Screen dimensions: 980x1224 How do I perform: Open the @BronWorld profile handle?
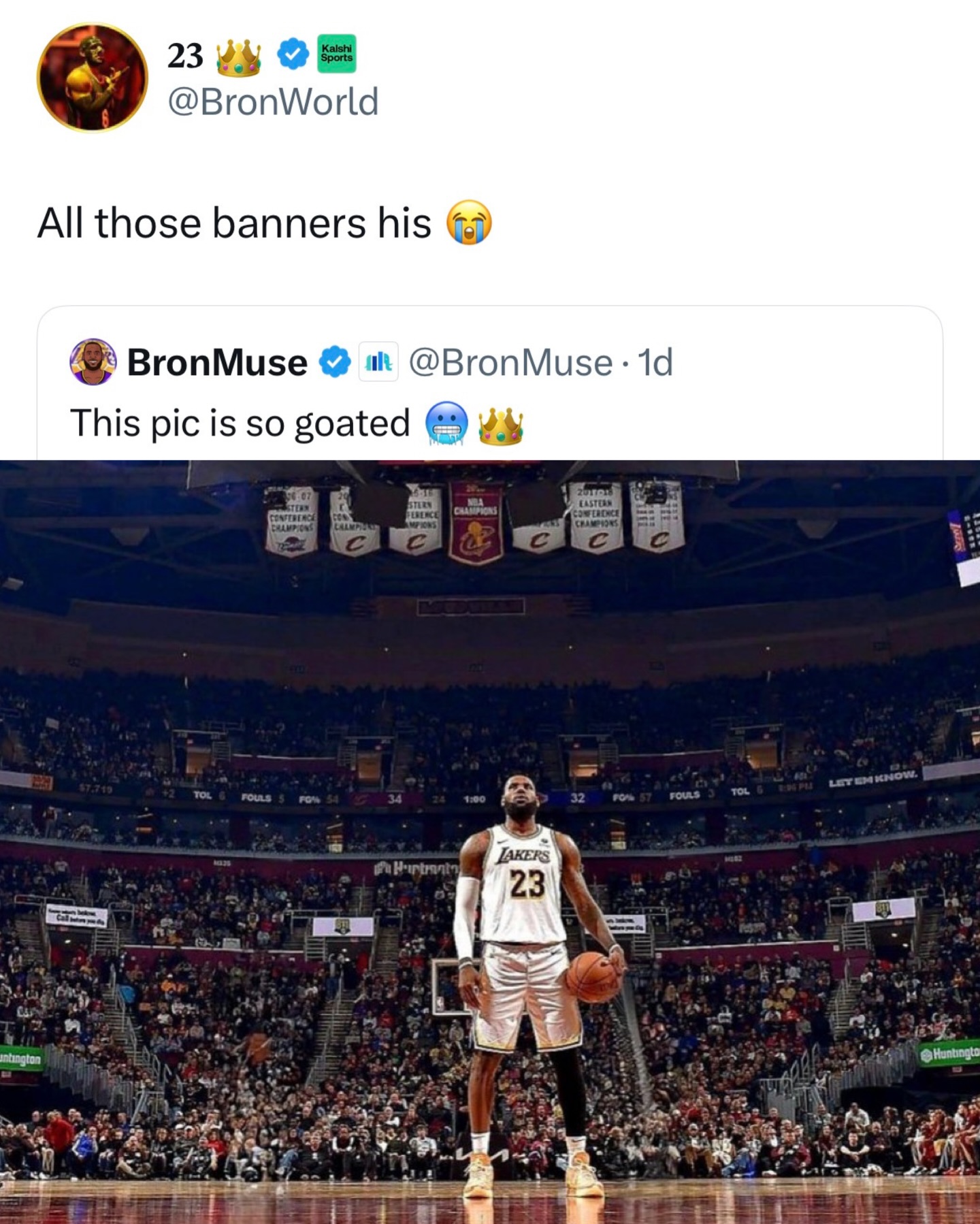(x=272, y=102)
